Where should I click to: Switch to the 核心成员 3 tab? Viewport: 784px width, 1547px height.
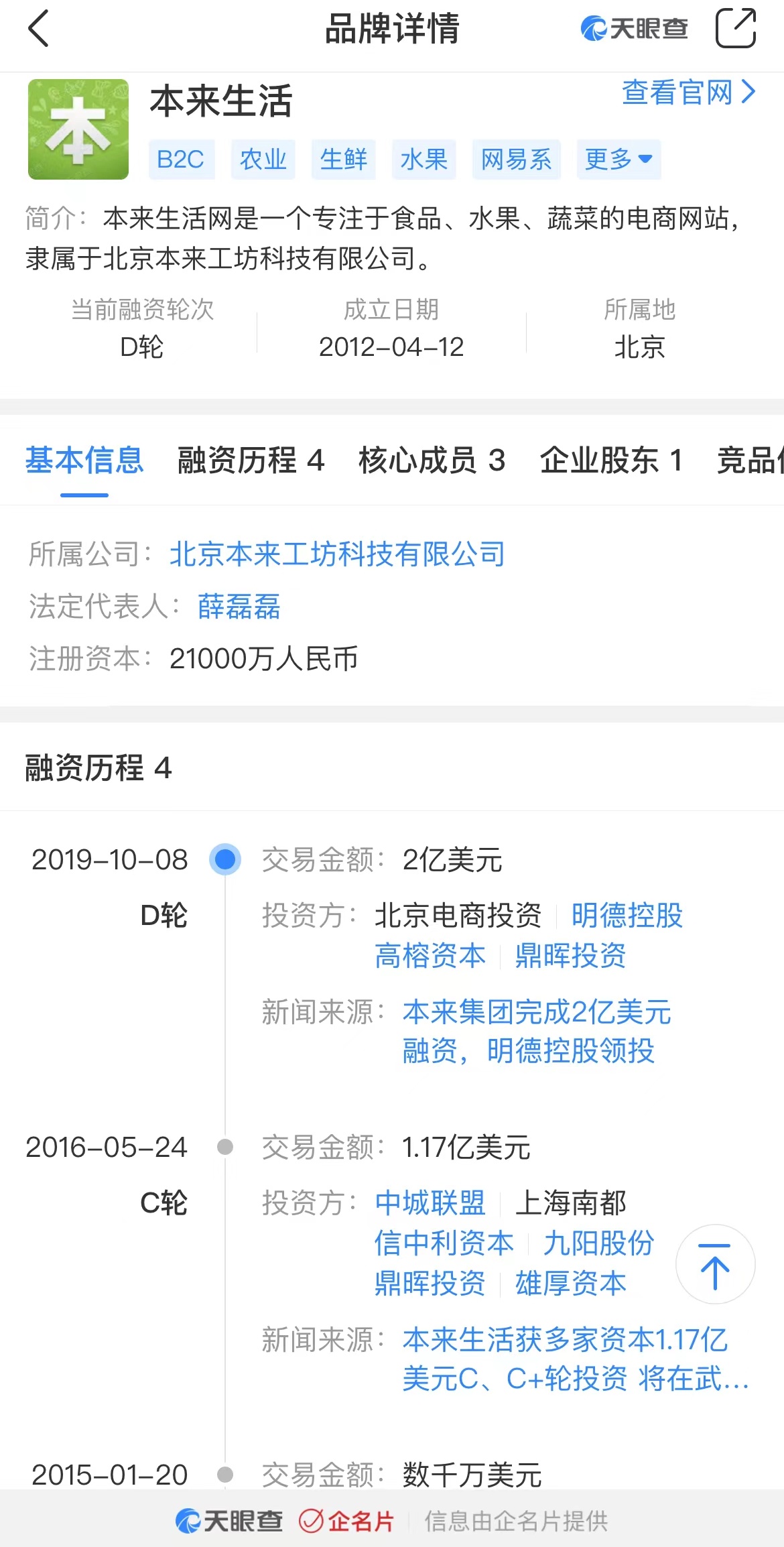click(432, 460)
